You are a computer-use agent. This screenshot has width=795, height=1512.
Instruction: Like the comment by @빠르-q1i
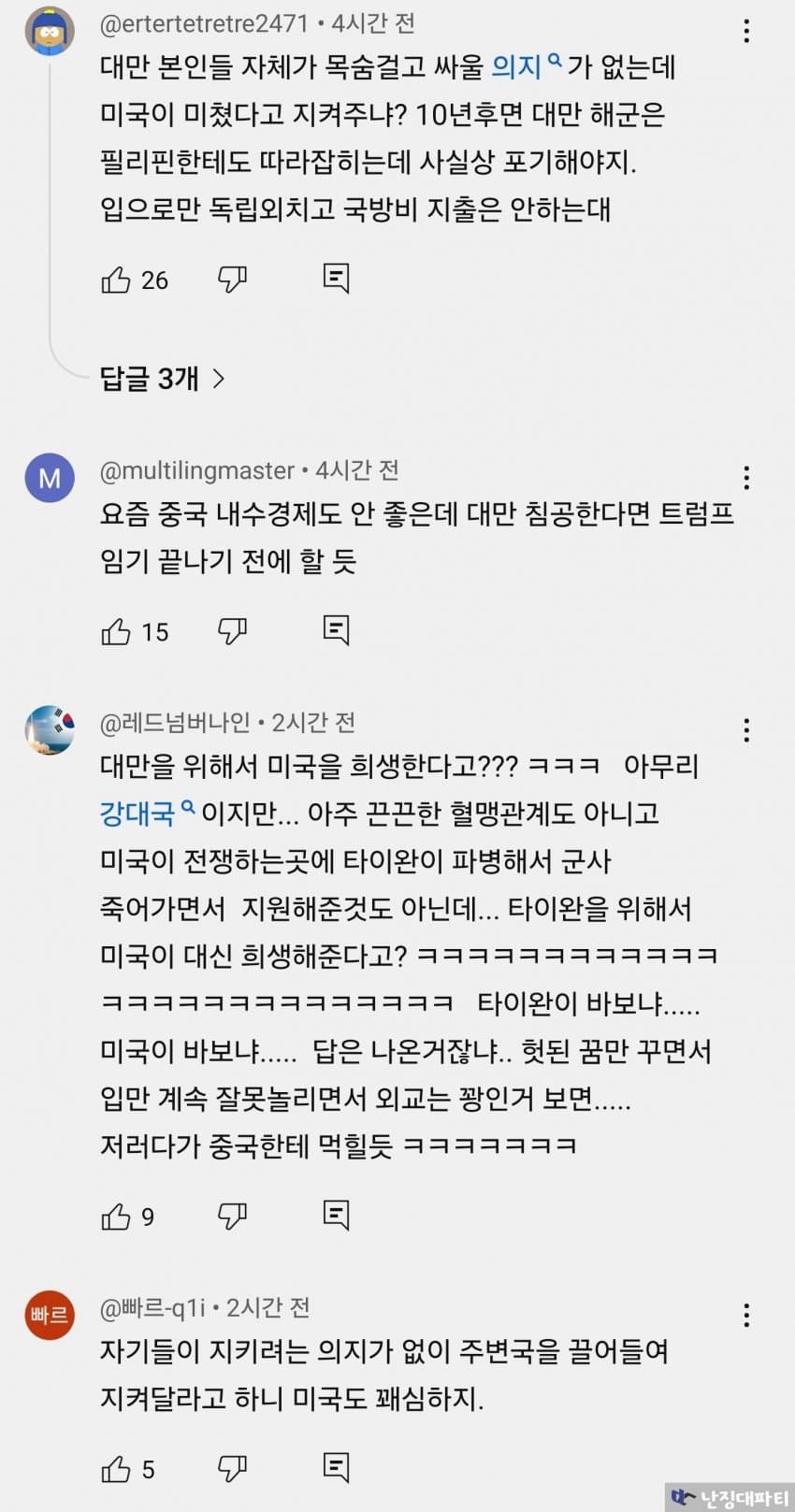pos(116,1469)
